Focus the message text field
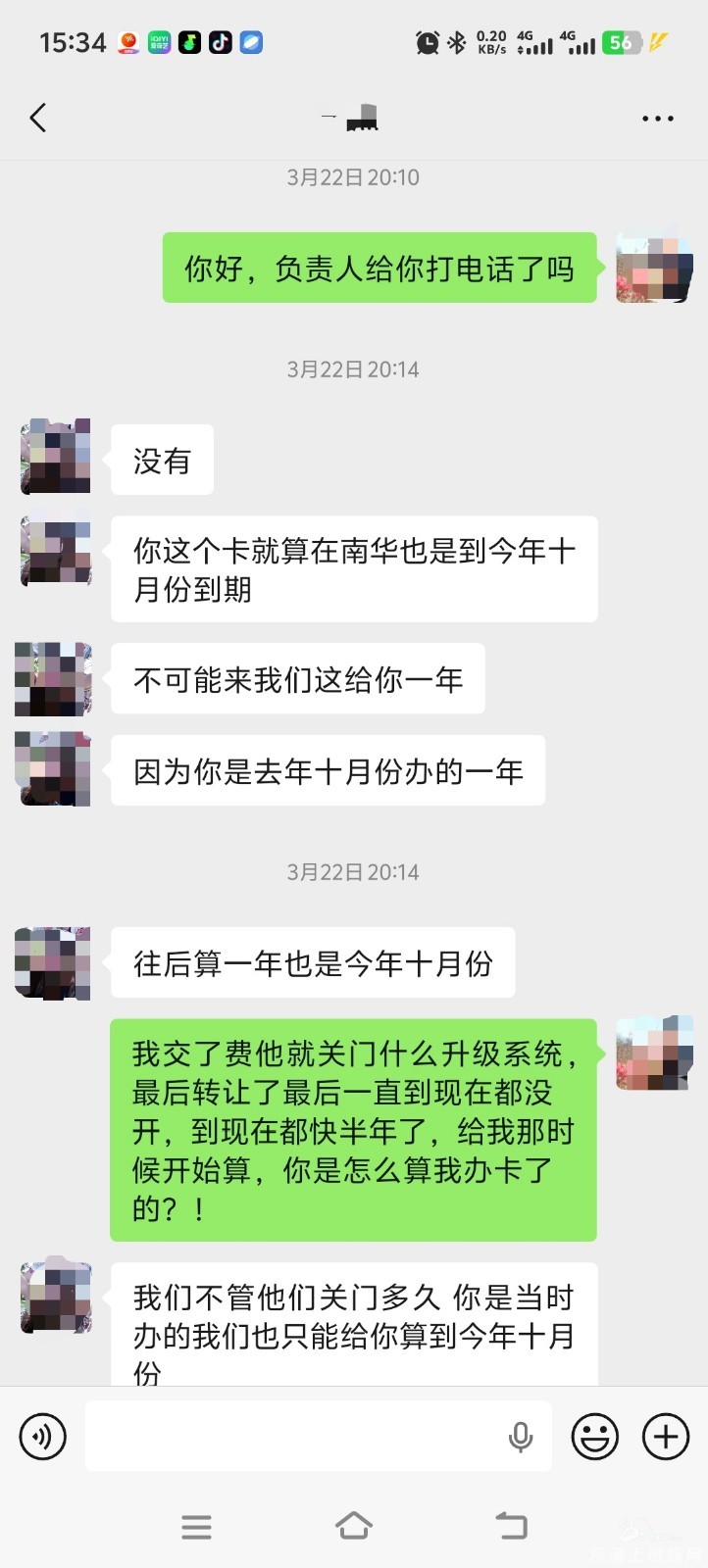The image size is (708, 1568). point(294,1437)
